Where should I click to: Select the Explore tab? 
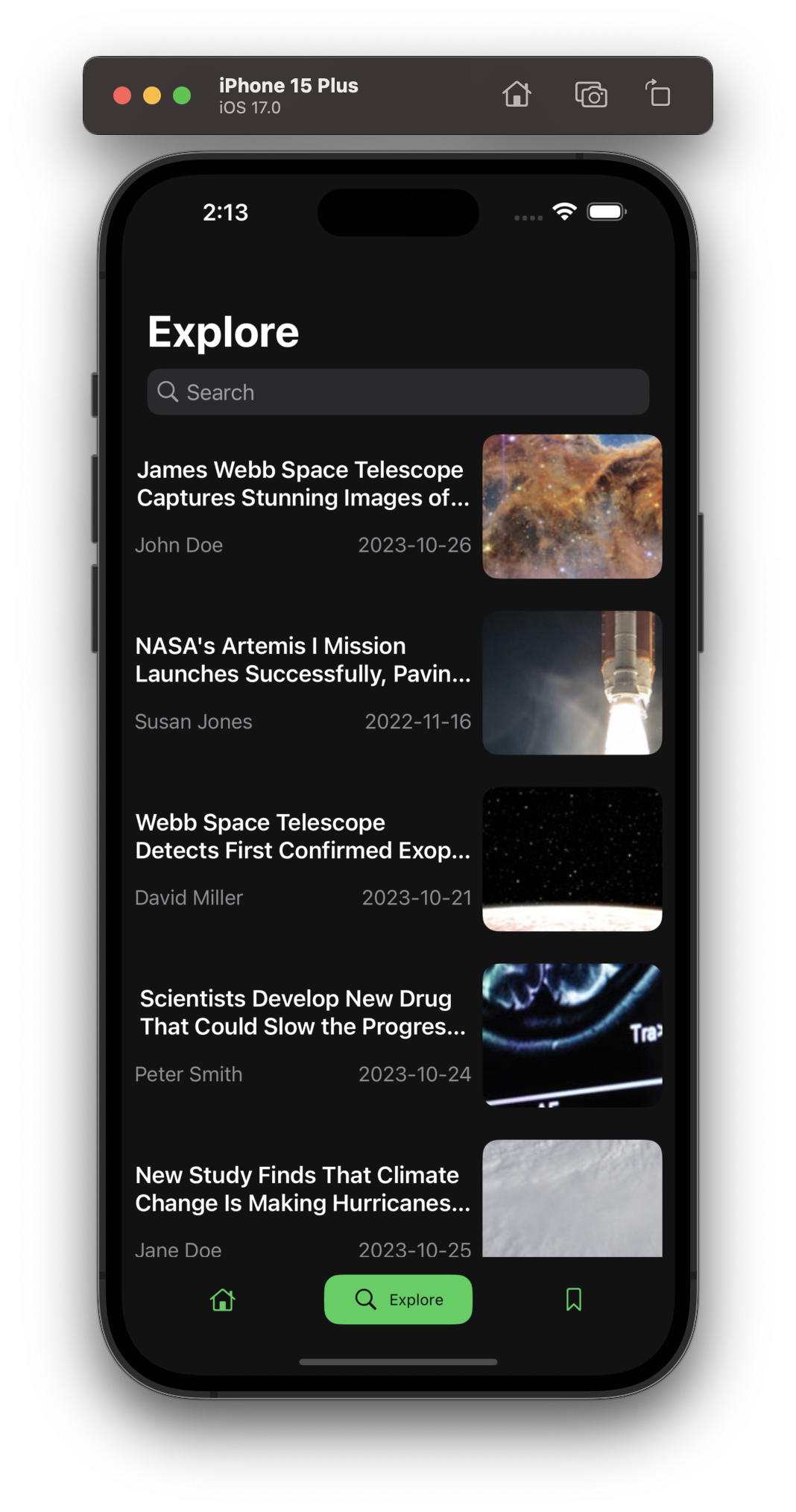tap(398, 1300)
